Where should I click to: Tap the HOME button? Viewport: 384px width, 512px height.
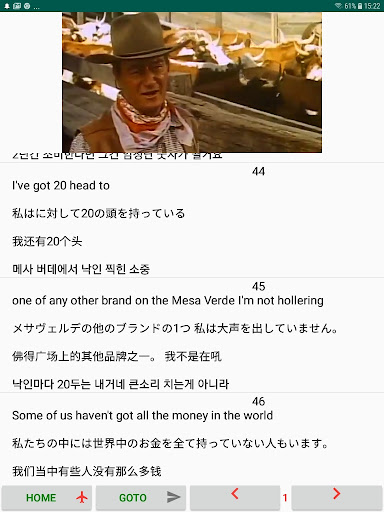pyautogui.click(x=47, y=498)
